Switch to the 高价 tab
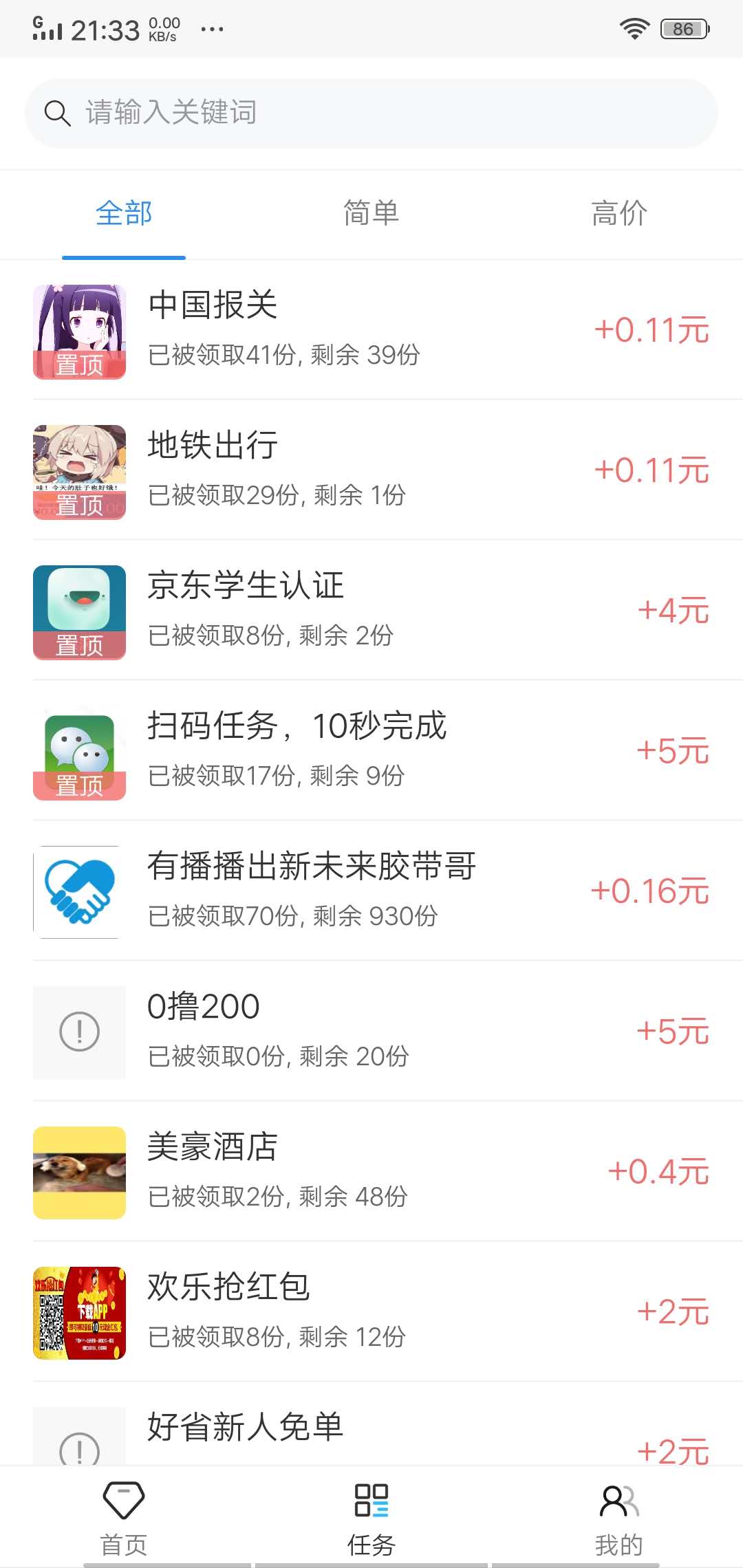Screen dimensions: 743x1568 pos(620,213)
